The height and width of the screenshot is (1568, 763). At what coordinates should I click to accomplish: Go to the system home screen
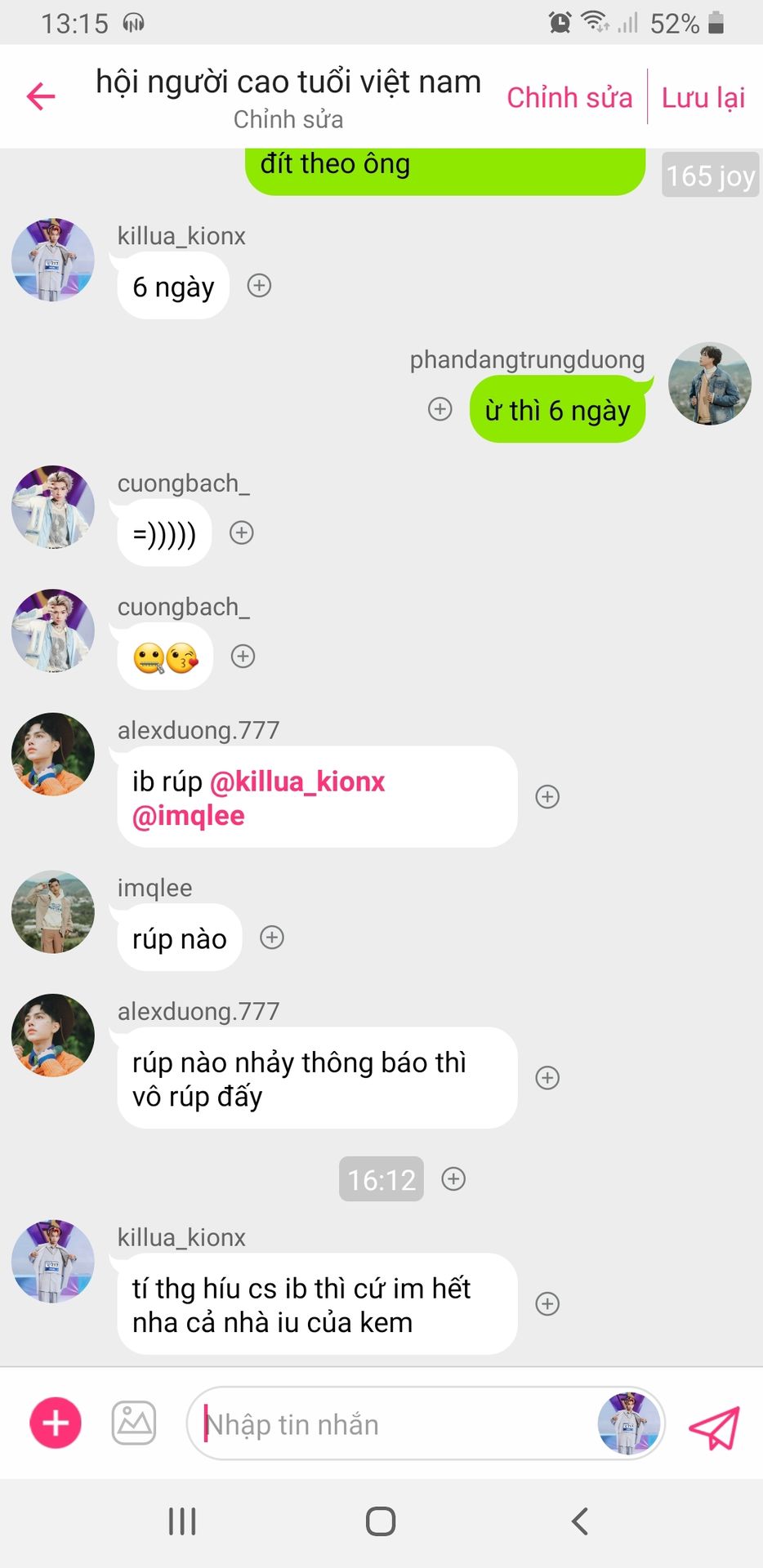(381, 1521)
